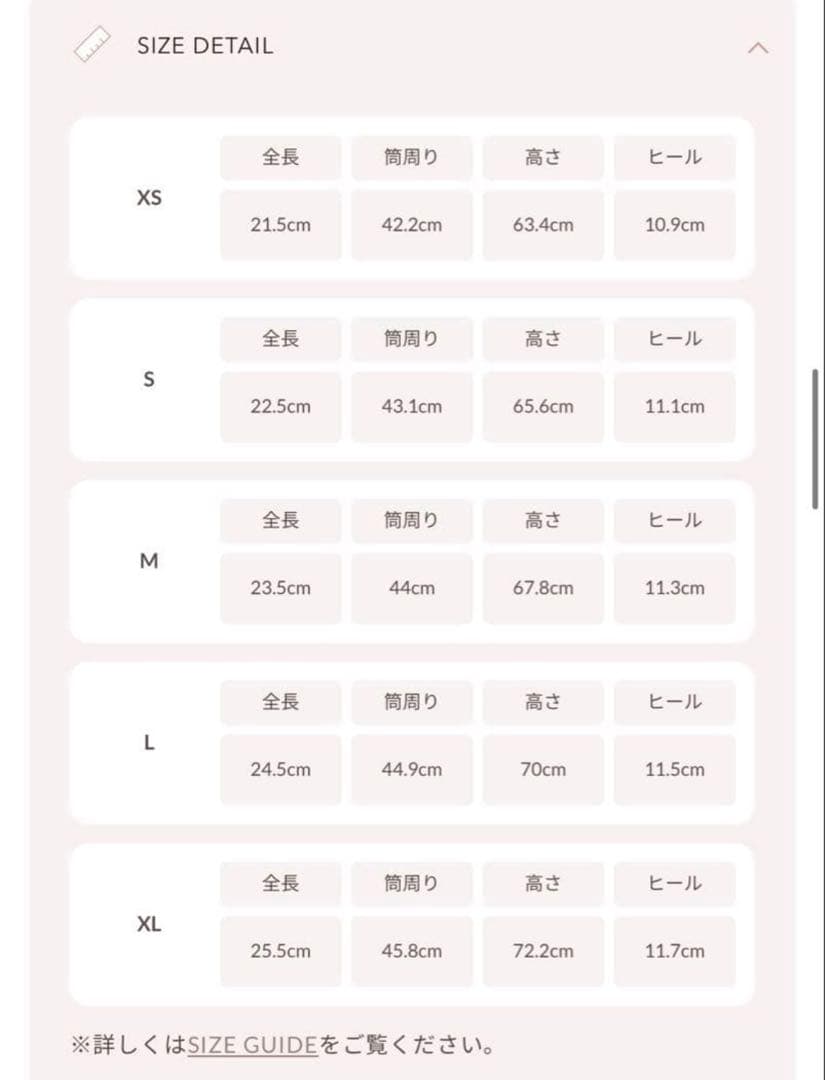Open the SIZE GUIDE link
The height and width of the screenshot is (1080, 825).
pos(252,1046)
